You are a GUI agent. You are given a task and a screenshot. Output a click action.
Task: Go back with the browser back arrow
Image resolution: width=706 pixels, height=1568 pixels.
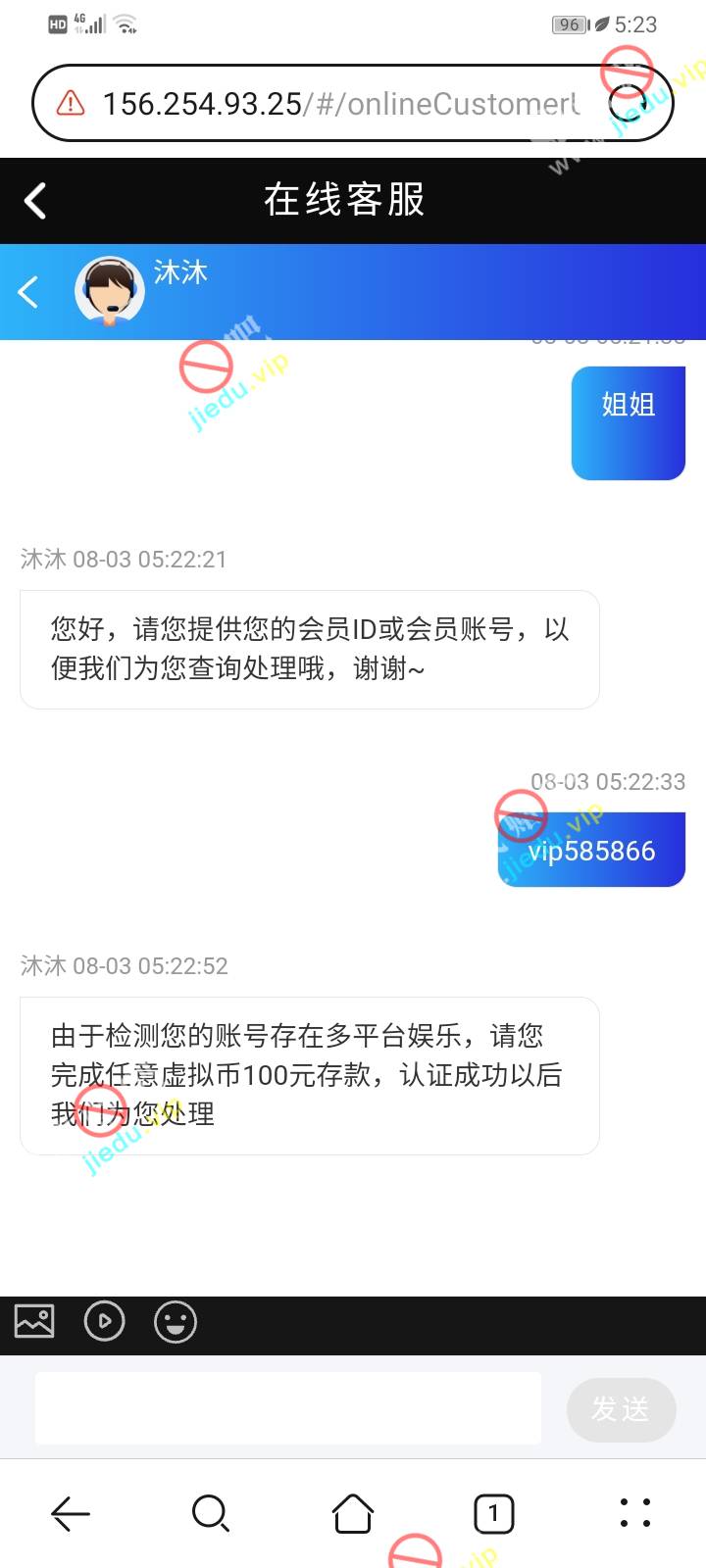[x=71, y=1513]
